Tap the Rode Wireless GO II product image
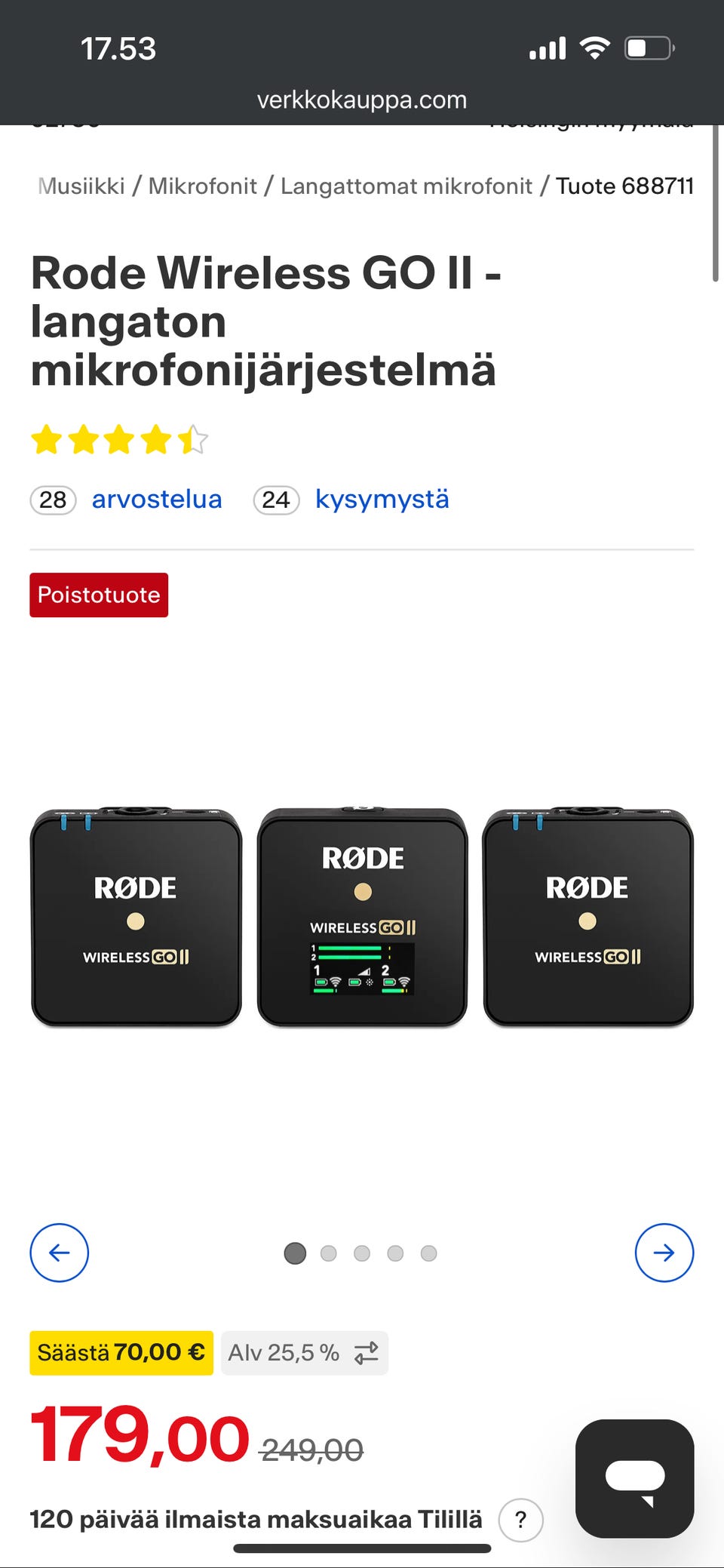Image resolution: width=724 pixels, height=1568 pixels. 362,917
